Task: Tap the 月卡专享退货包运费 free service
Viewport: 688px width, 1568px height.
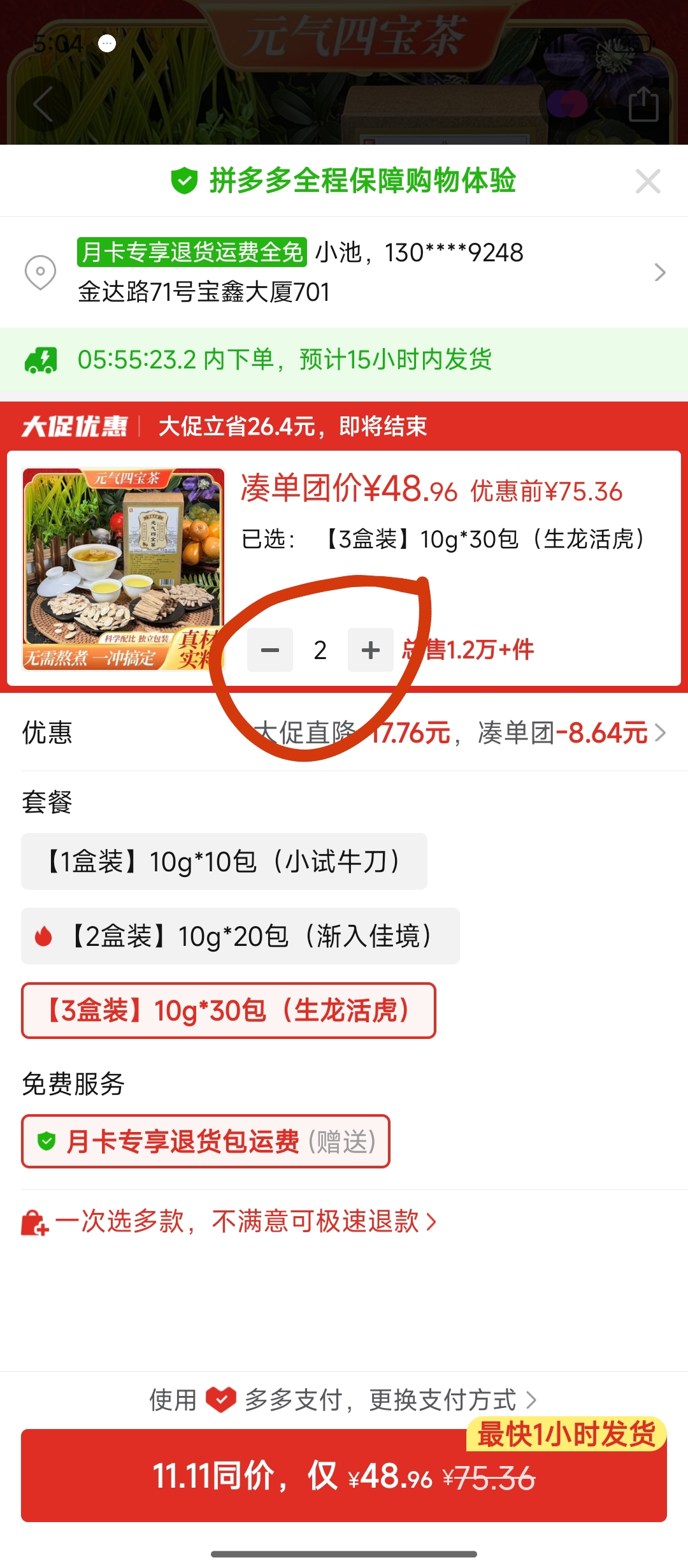Action: [x=205, y=1142]
